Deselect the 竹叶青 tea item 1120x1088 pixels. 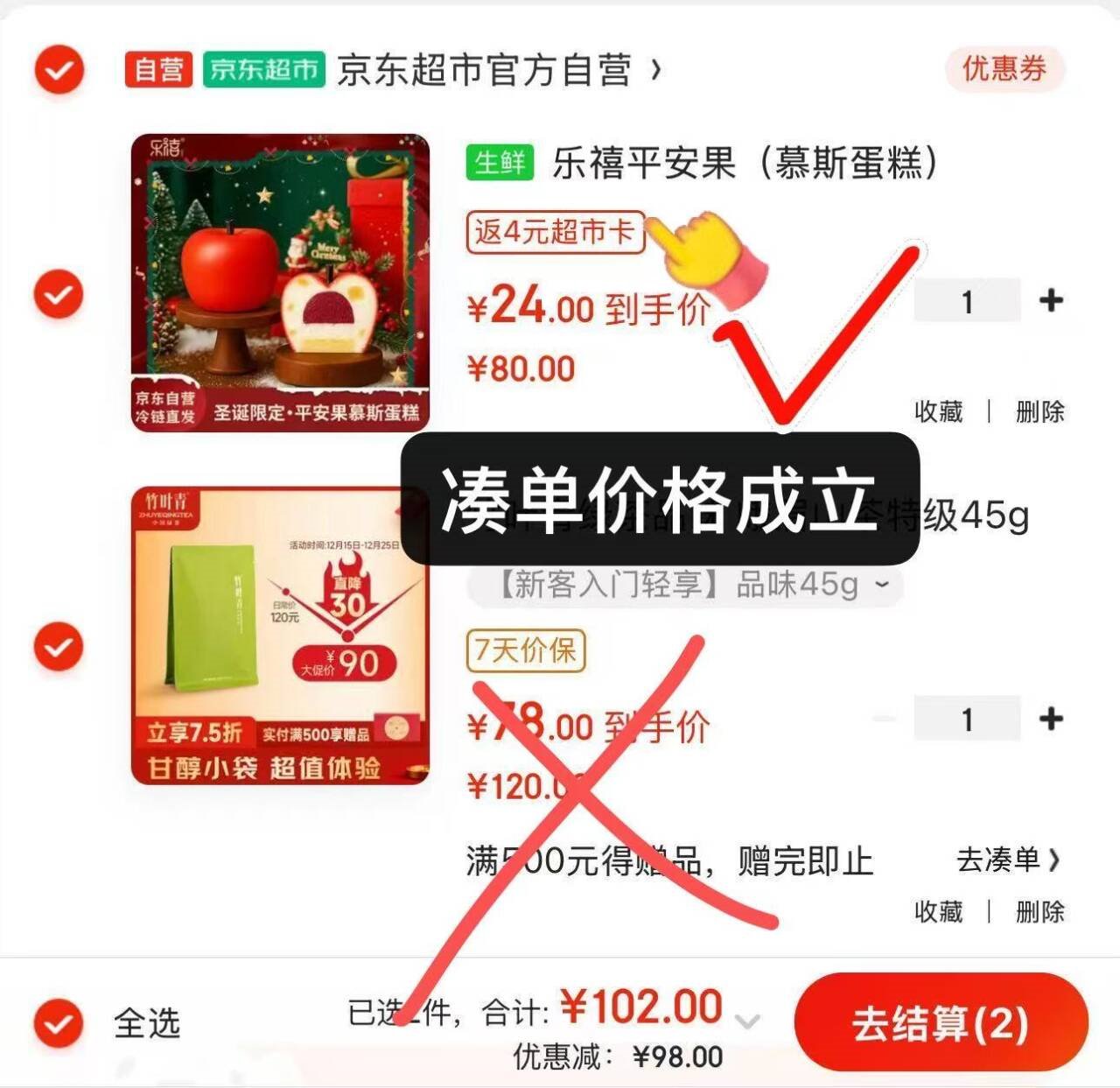(59, 647)
